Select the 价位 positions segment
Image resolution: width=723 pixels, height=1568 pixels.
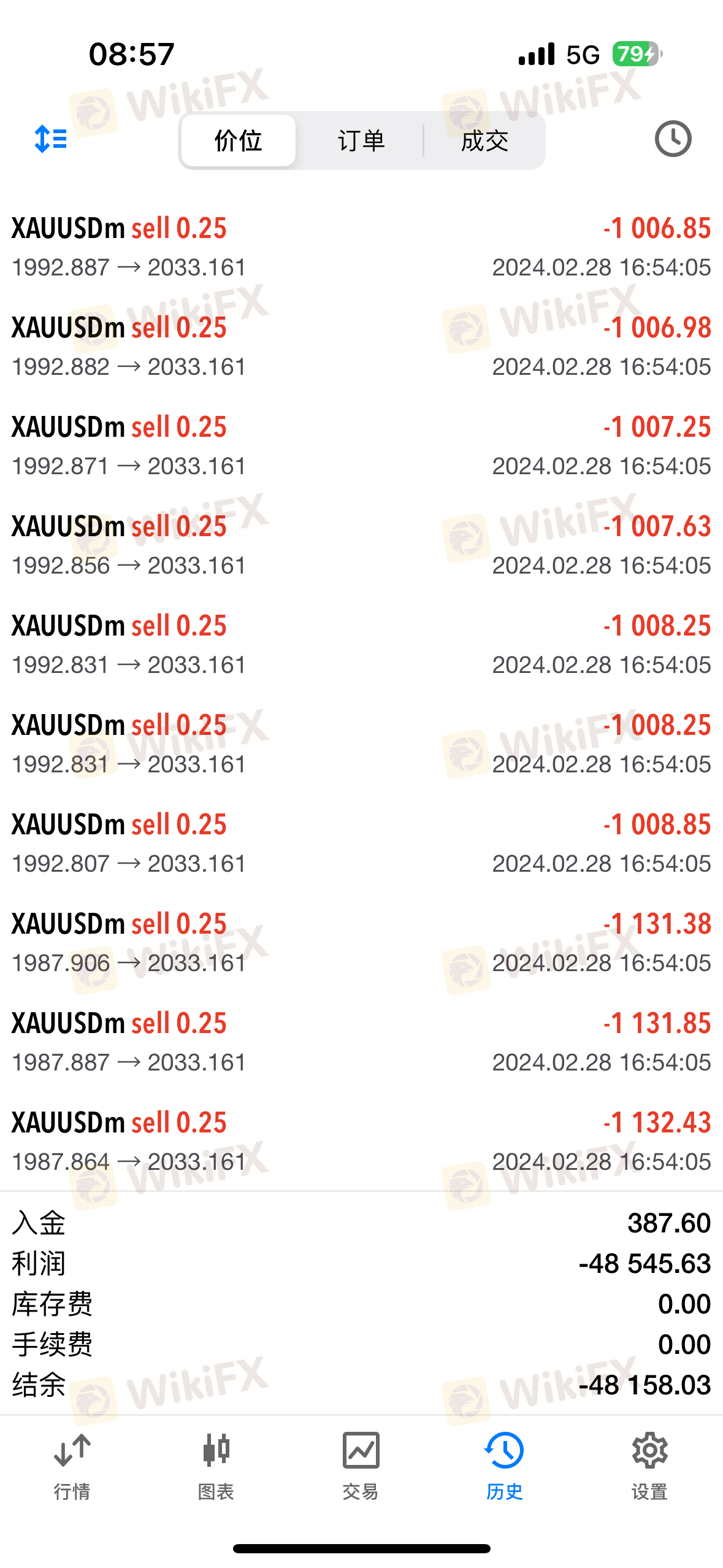pos(239,140)
